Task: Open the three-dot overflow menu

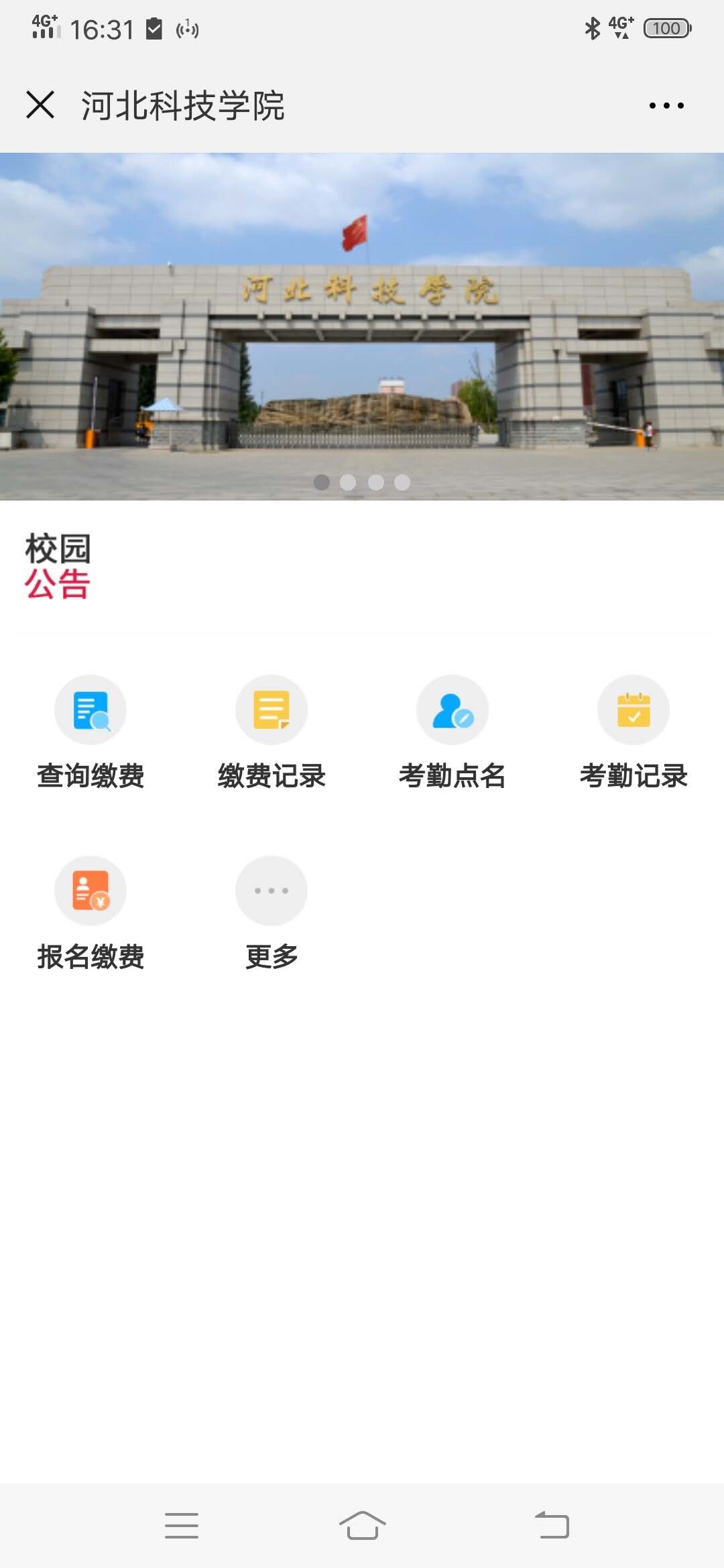Action: click(666, 105)
